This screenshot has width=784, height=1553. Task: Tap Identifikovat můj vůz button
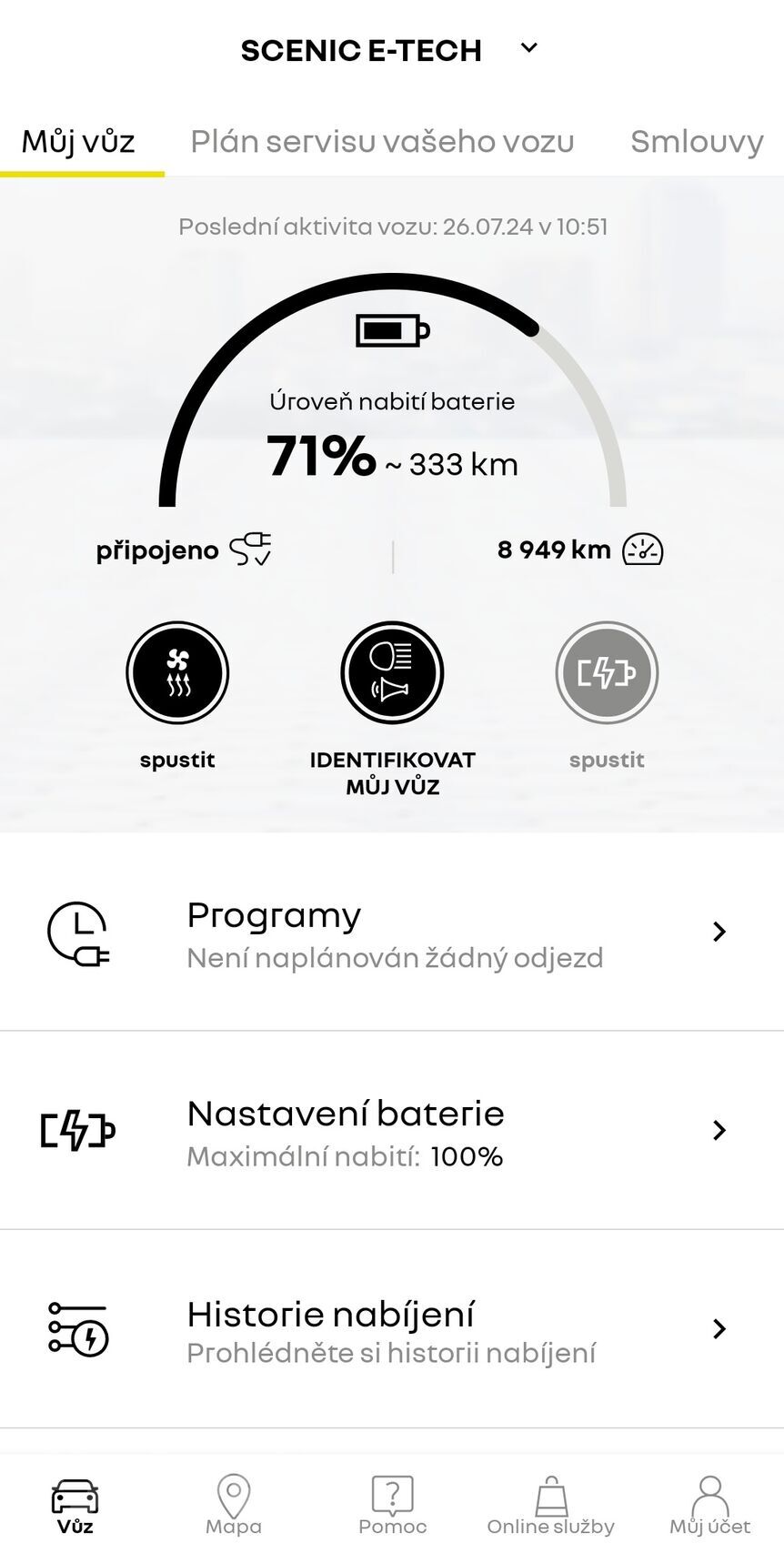392,673
